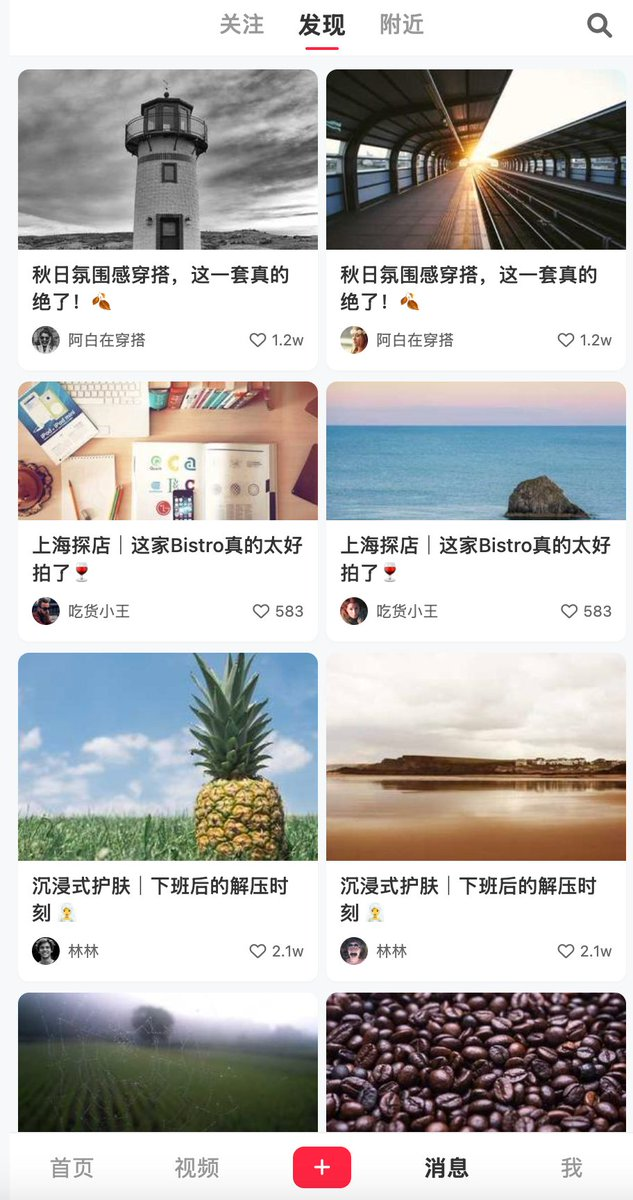Open the Bistro post with the sea photo
This screenshot has height=1200, width=633.
point(476,451)
